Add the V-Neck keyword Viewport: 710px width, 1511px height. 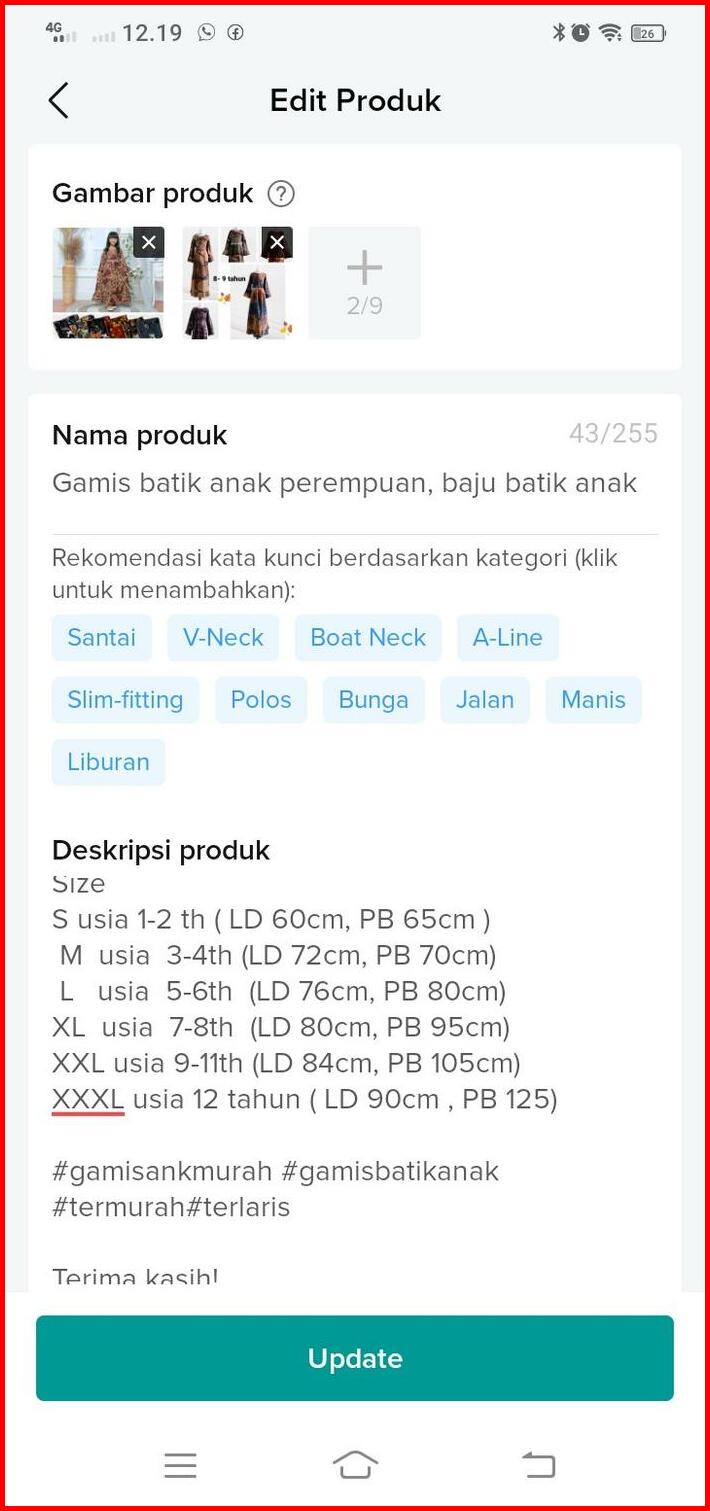tap(223, 638)
